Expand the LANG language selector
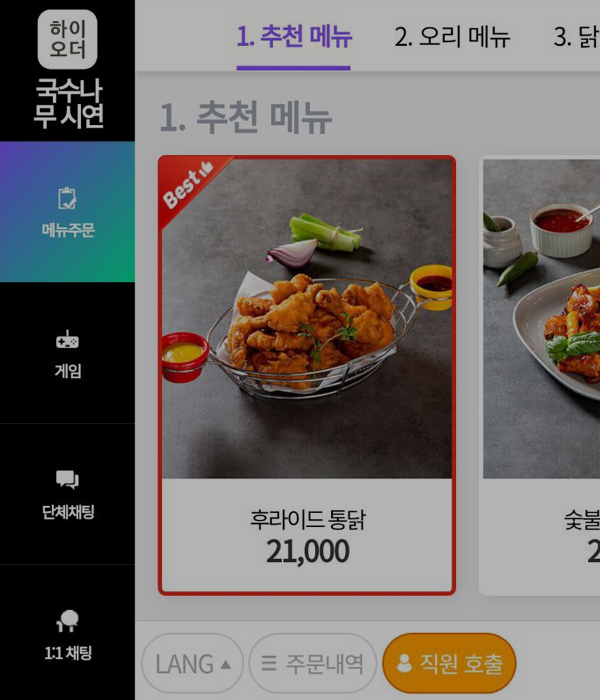 (x=193, y=663)
